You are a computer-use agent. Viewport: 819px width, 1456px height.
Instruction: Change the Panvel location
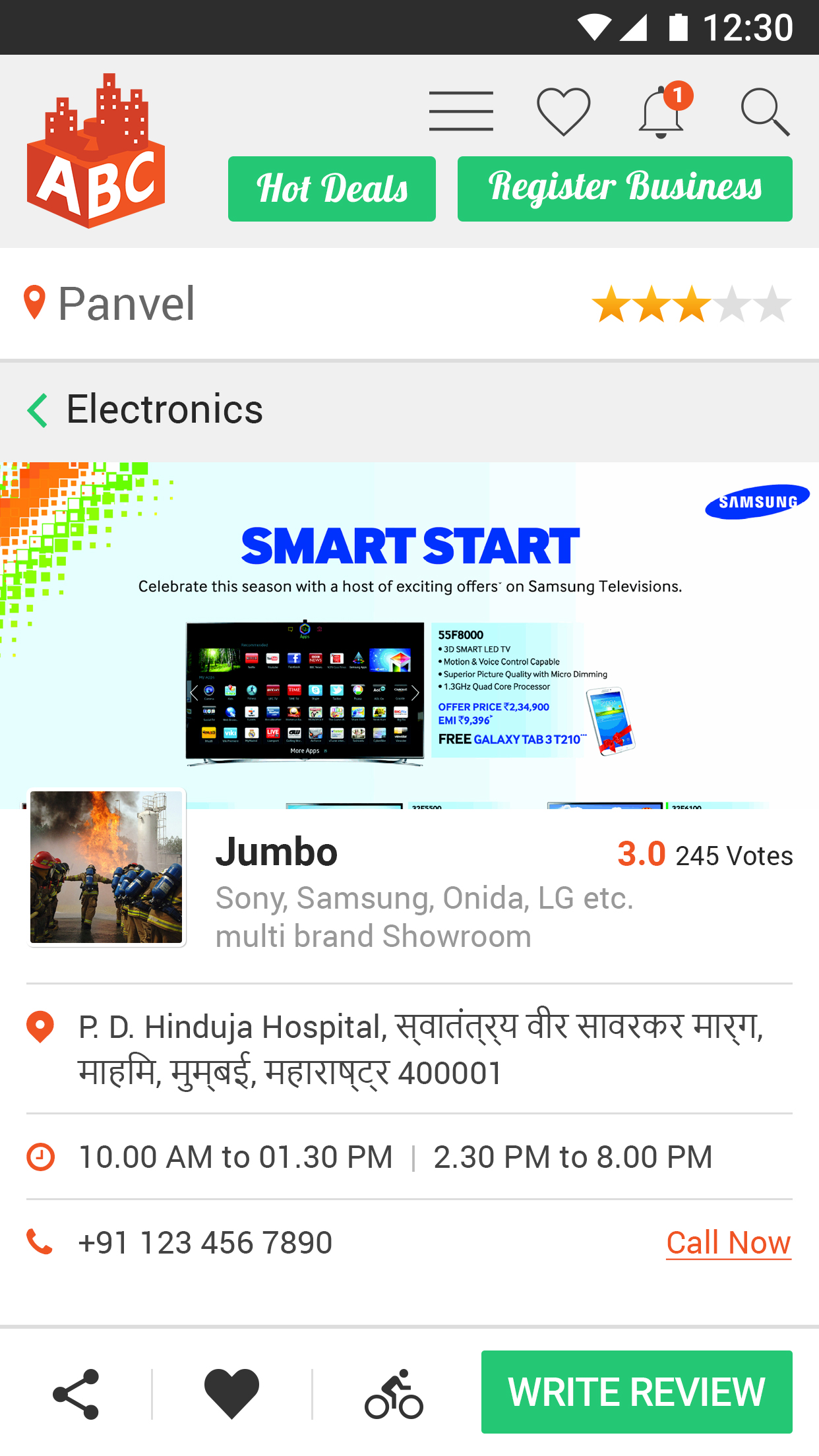coord(109,304)
